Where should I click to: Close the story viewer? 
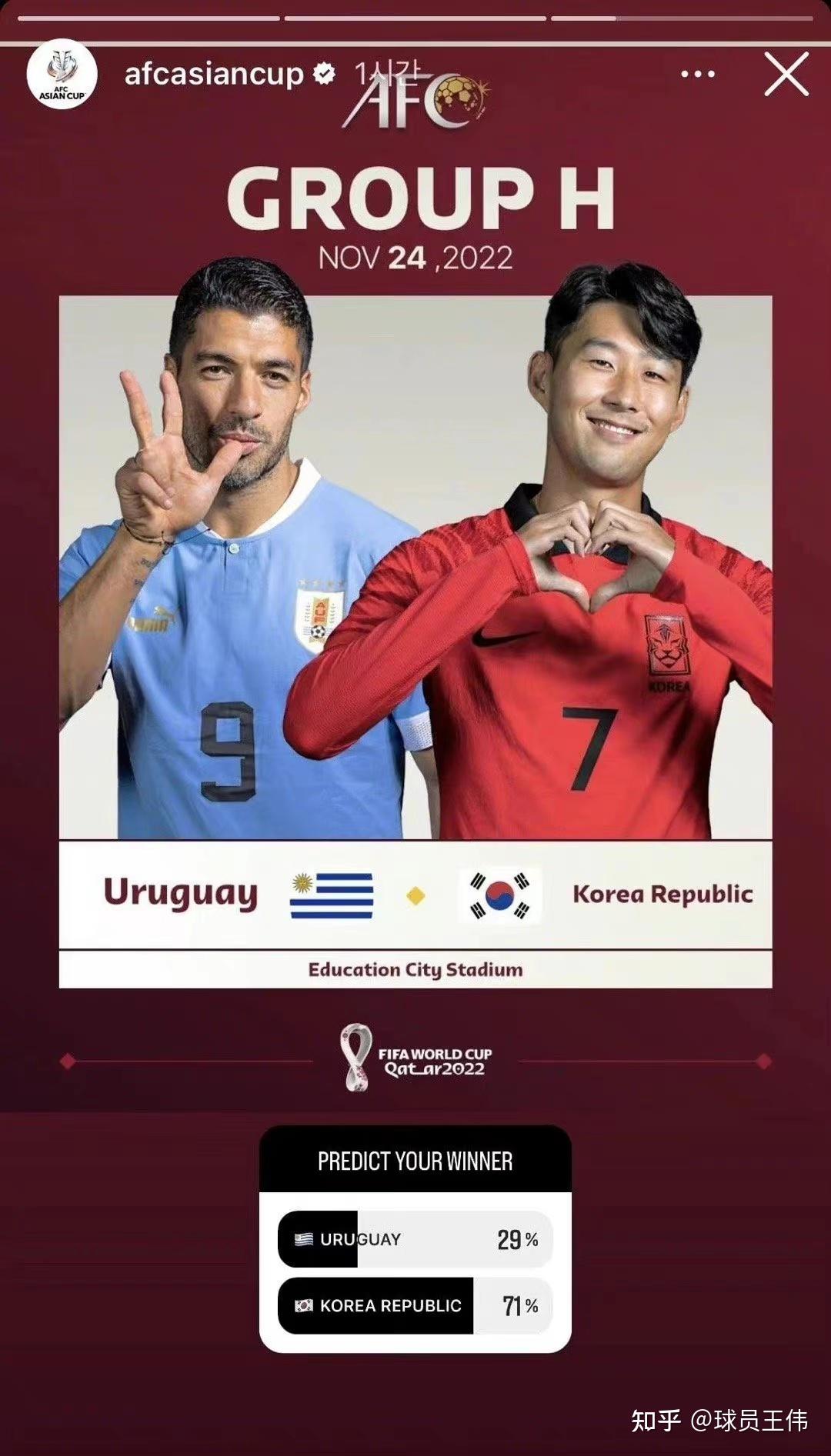pos(786,75)
